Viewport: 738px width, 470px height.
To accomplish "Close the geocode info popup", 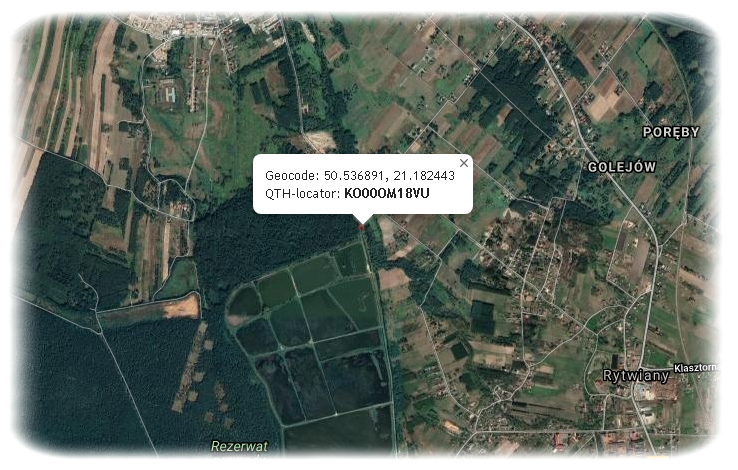I will [463, 162].
